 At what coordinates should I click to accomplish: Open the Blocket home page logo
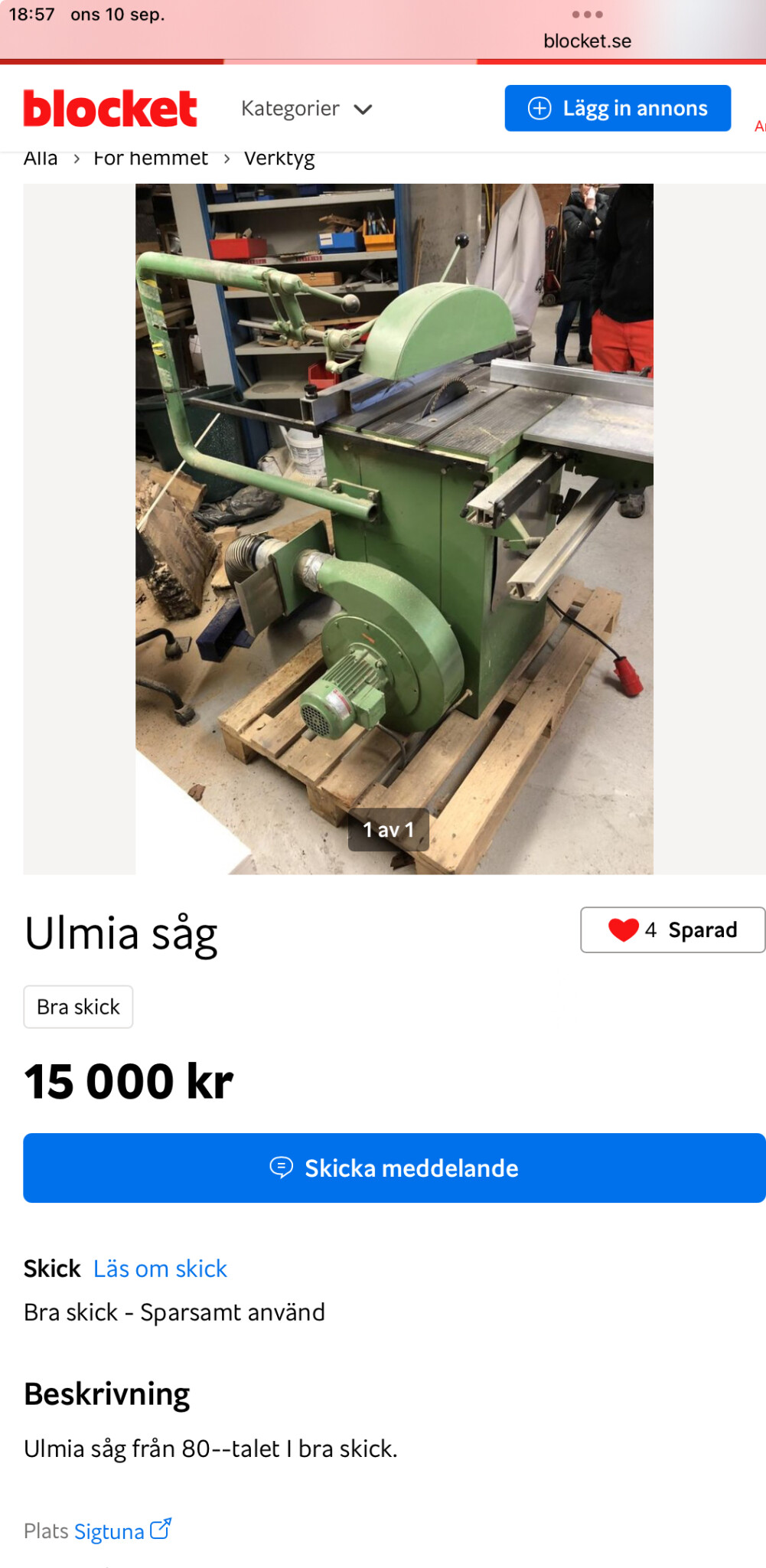pyautogui.click(x=110, y=109)
